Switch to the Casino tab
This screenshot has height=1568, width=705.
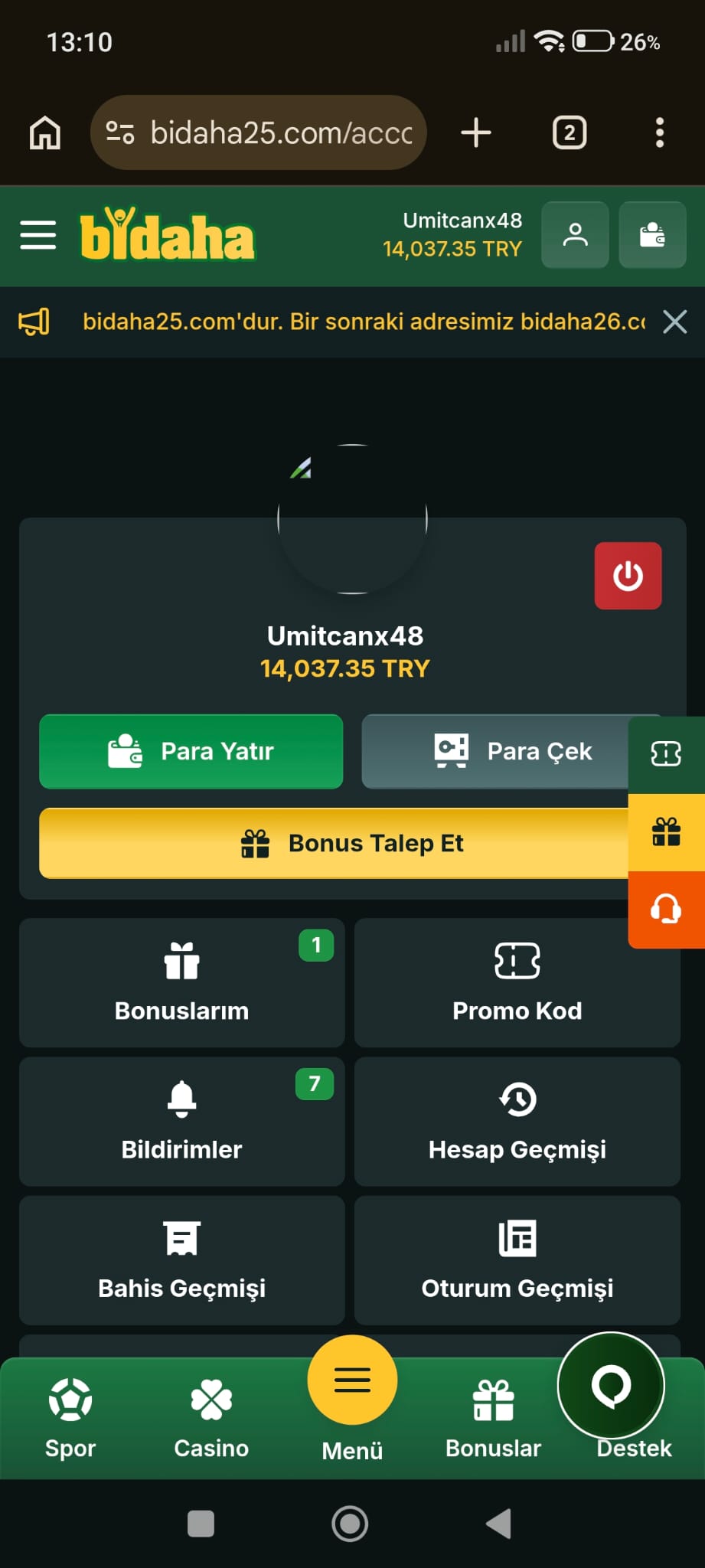(211, 1418)
